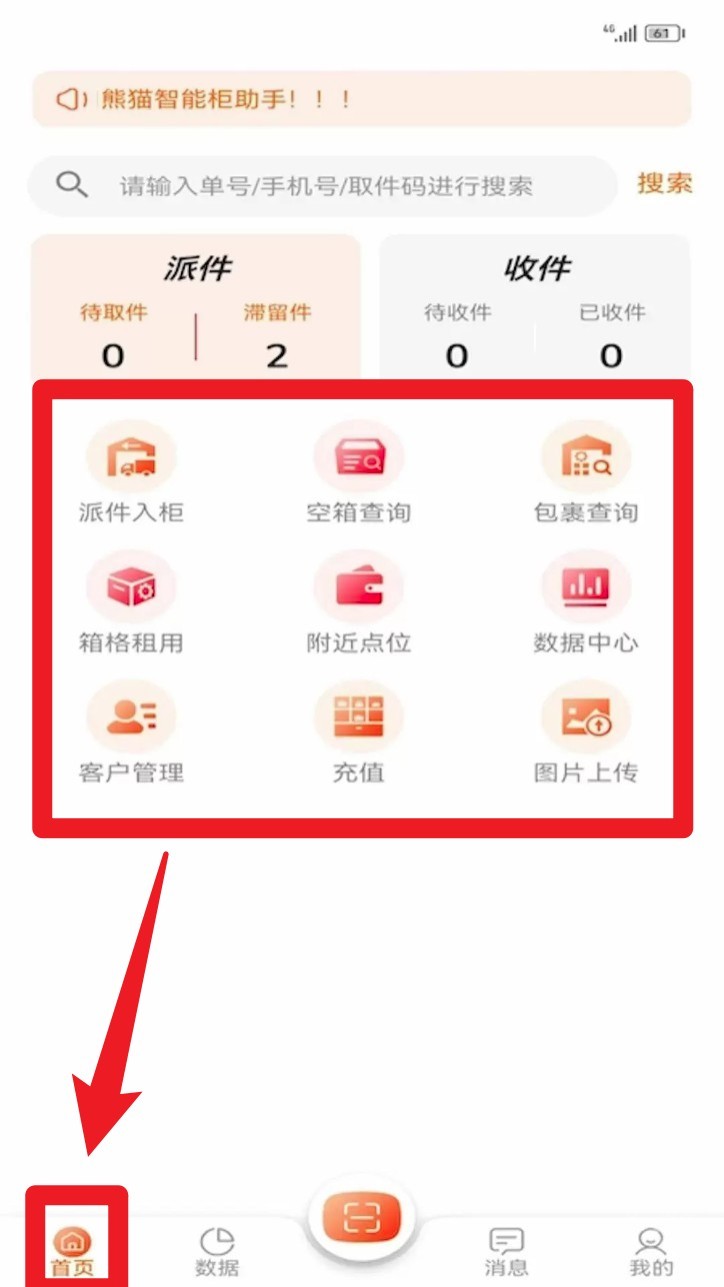View 待收件 items
This screenshot has height=1287, width=724.
pyautogui.click(x=457, y=336)
